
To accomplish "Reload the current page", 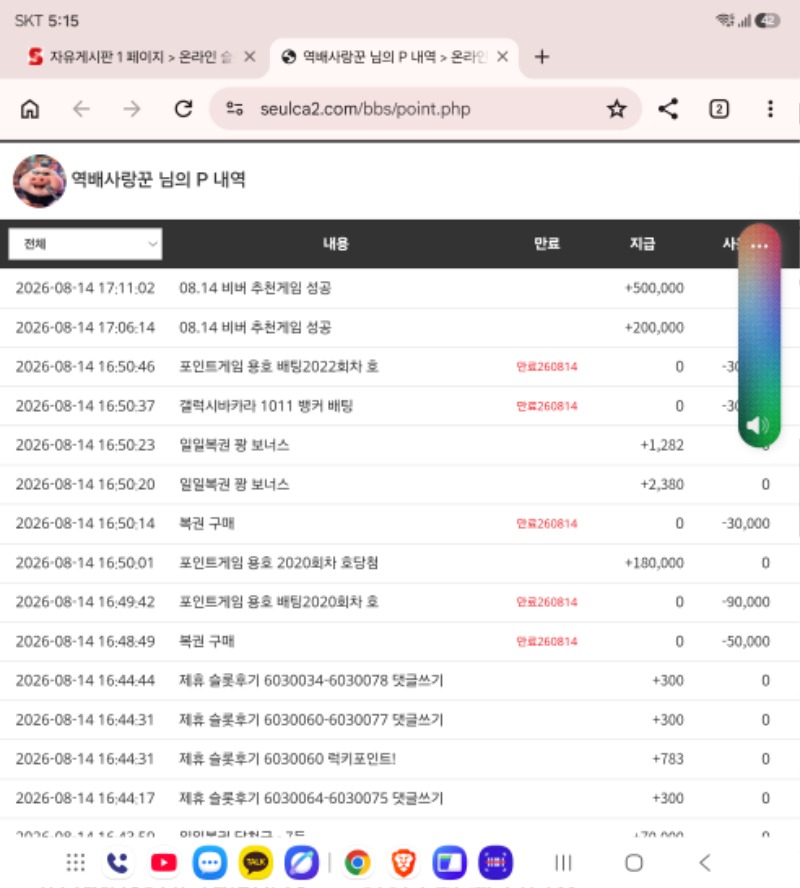I will pyautogui.click(x=183, y=109).
